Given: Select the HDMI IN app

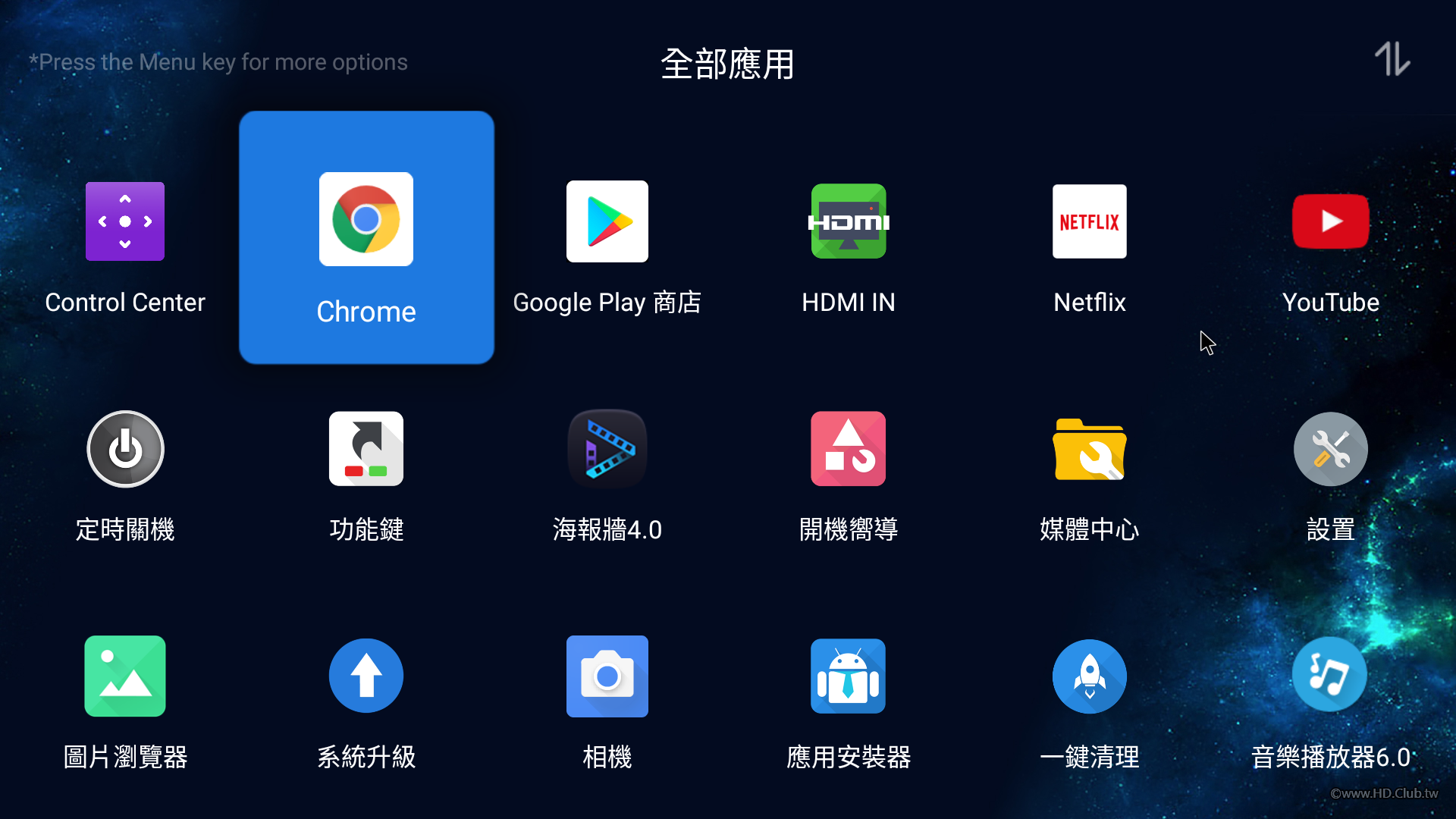Looking at the screenshot, I should click(x=848, y=221).
